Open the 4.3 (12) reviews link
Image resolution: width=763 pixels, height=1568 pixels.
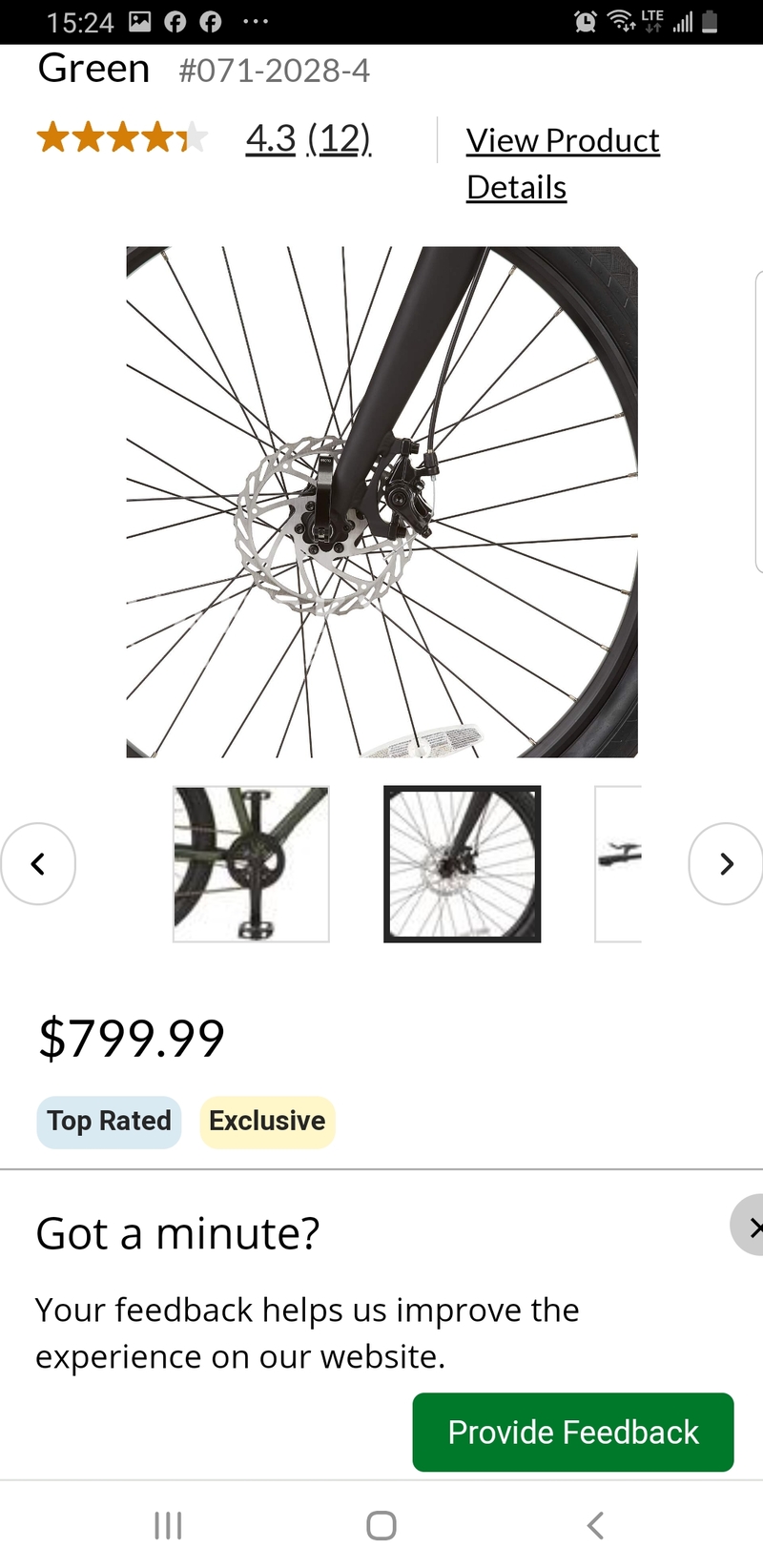(x=309, y=138)
